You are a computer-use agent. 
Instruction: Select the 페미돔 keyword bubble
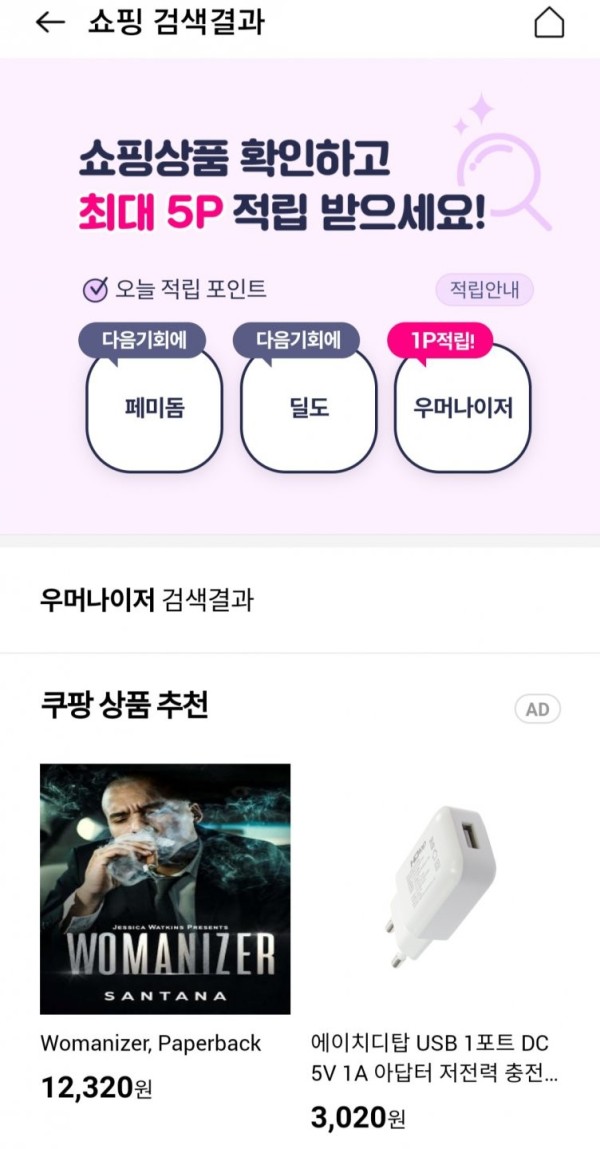click(154, 409)
